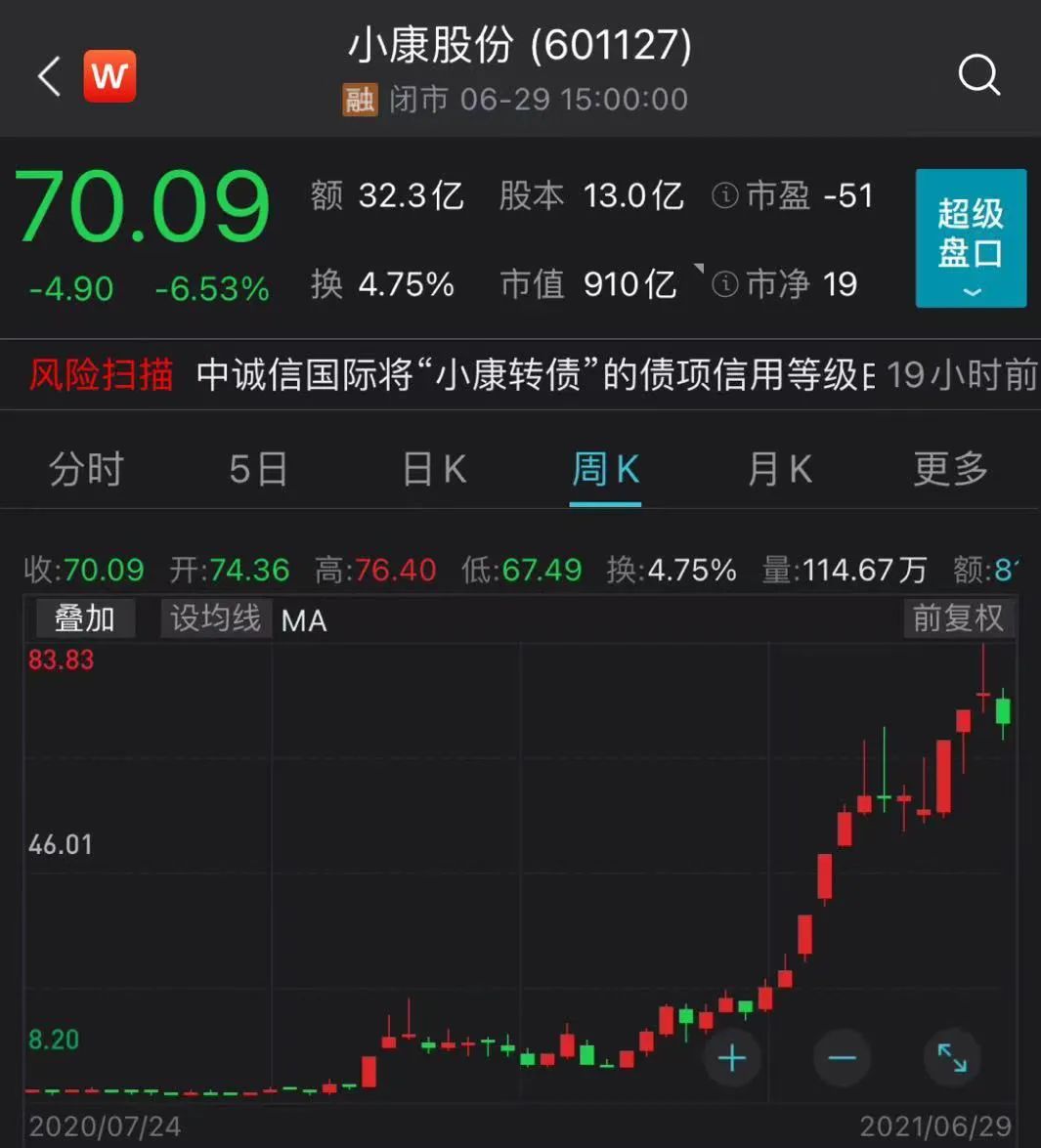Switch price adjustment mode via 前复权
The height and width of the screenshot is (1148, 1041).
pos(960,618)
